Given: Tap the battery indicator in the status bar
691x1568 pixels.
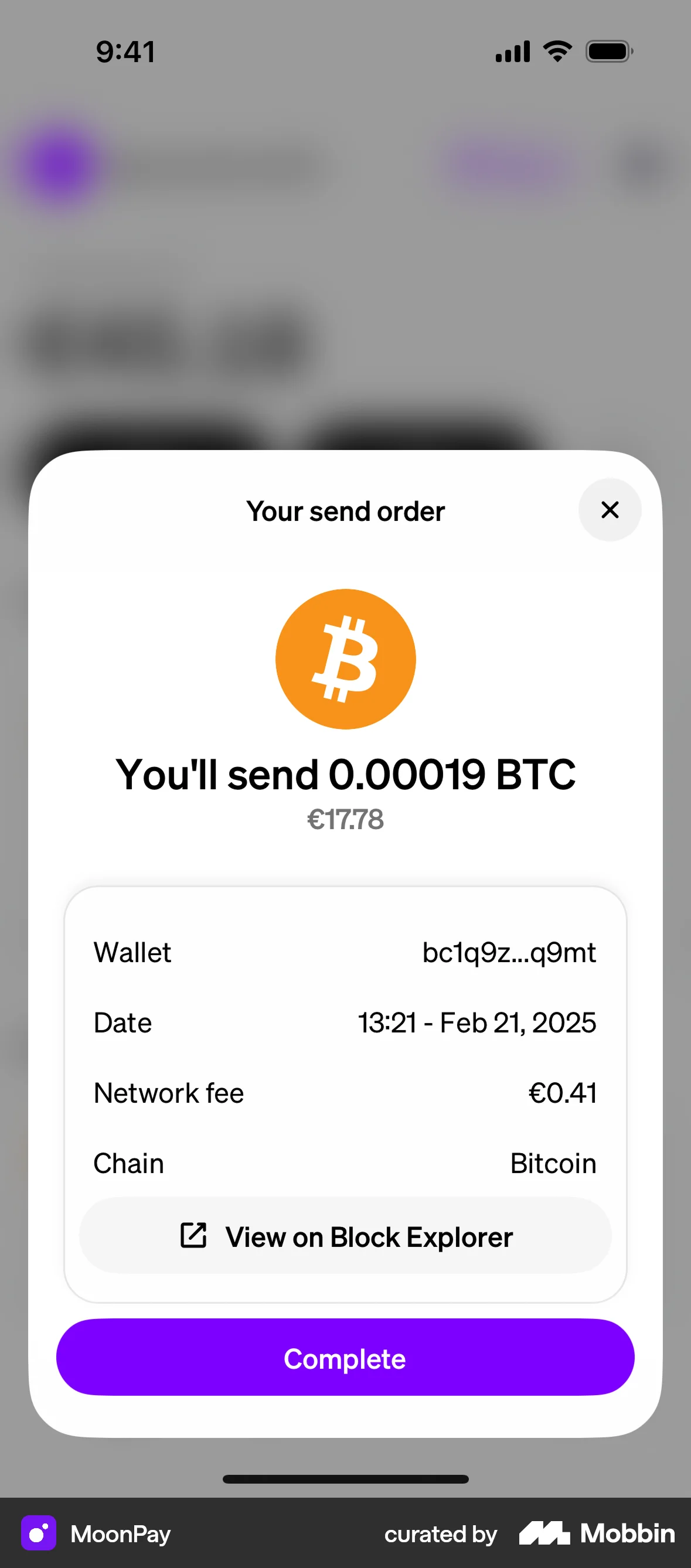Looking at the screenshot, I should [608, 51].
